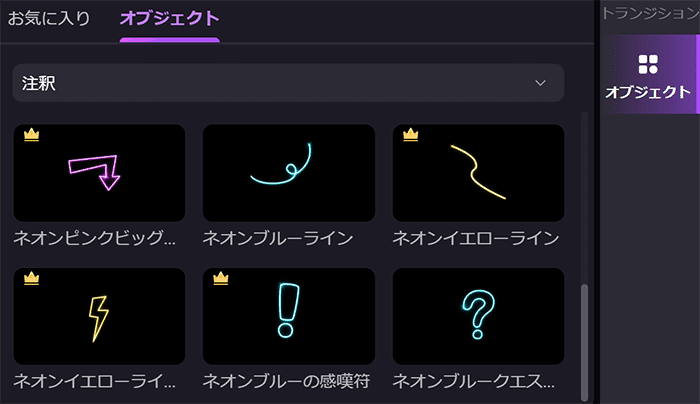Viewport: 700px width, 404px height.
Task: Choose the neon blue question mark object
Action: (x=478, y=316)
